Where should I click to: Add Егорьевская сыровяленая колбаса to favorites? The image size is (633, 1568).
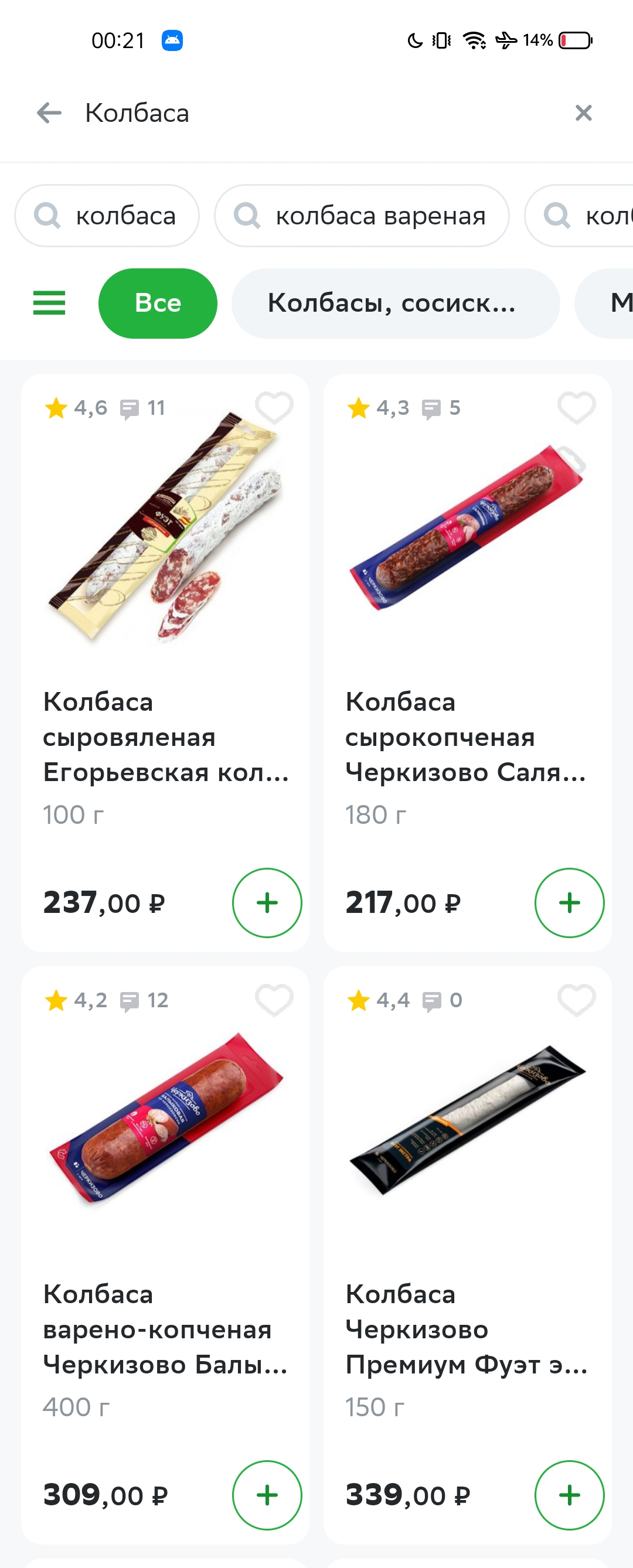click(274, 407)
